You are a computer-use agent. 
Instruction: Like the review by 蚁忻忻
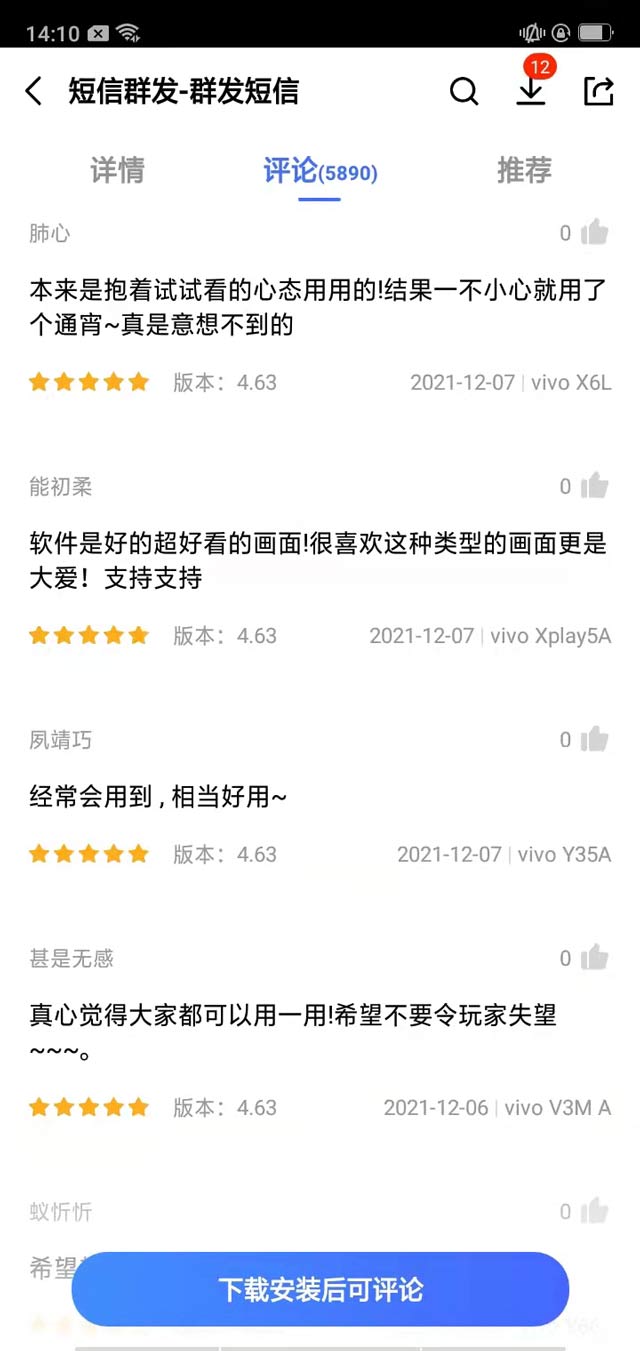(595, 1211)
